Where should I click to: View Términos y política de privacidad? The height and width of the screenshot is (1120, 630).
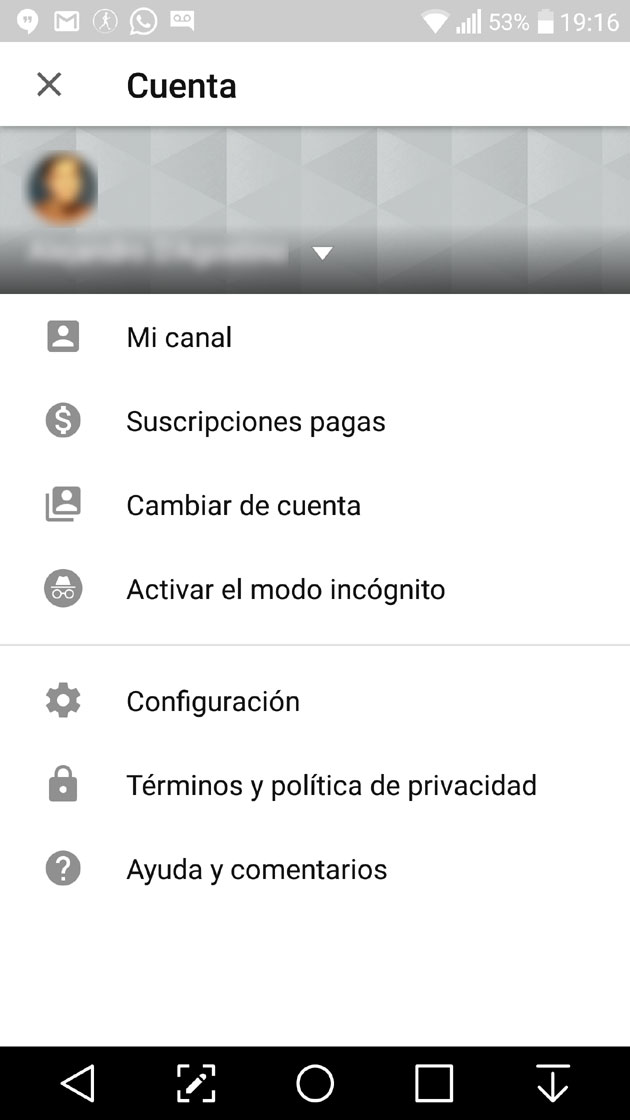click(331, 785)
